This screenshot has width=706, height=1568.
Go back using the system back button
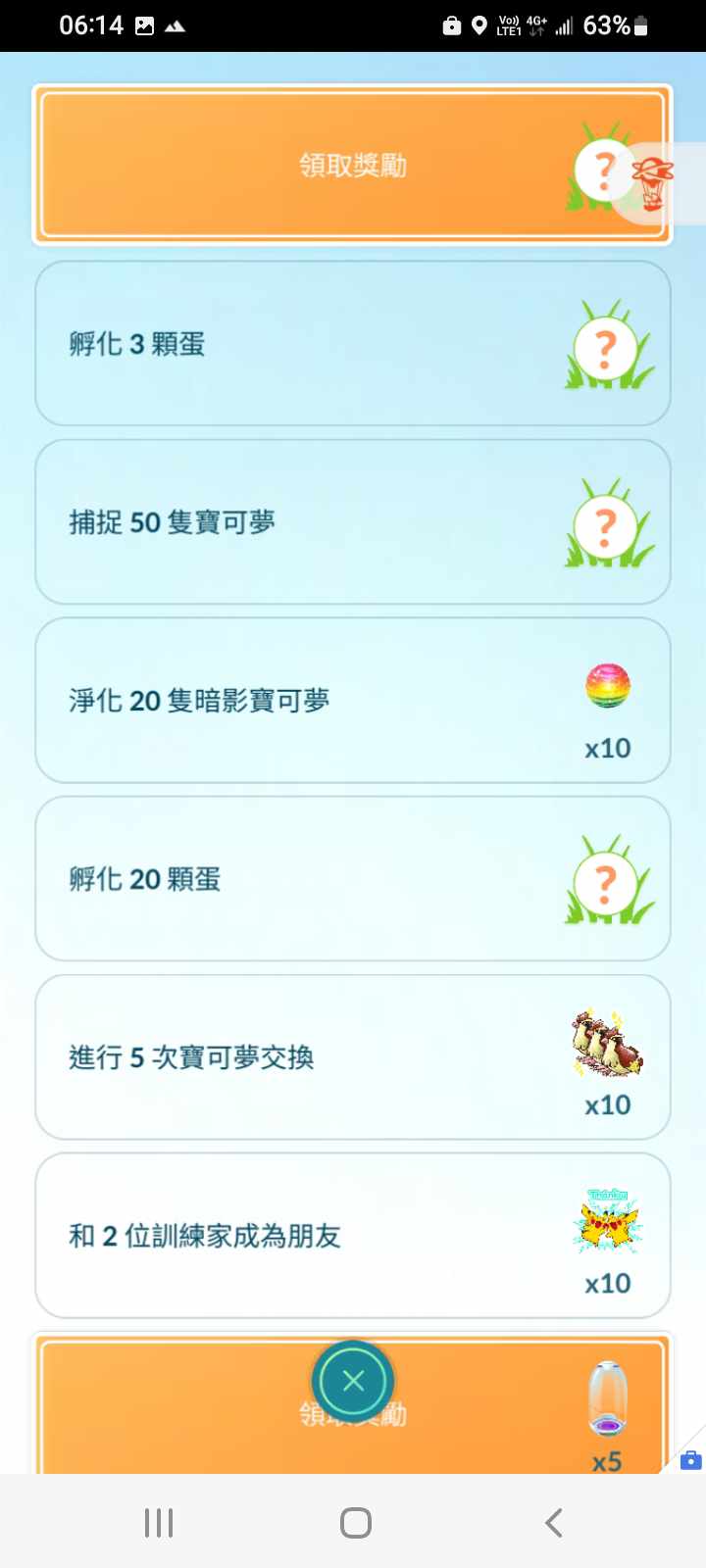click(554, 1522)
